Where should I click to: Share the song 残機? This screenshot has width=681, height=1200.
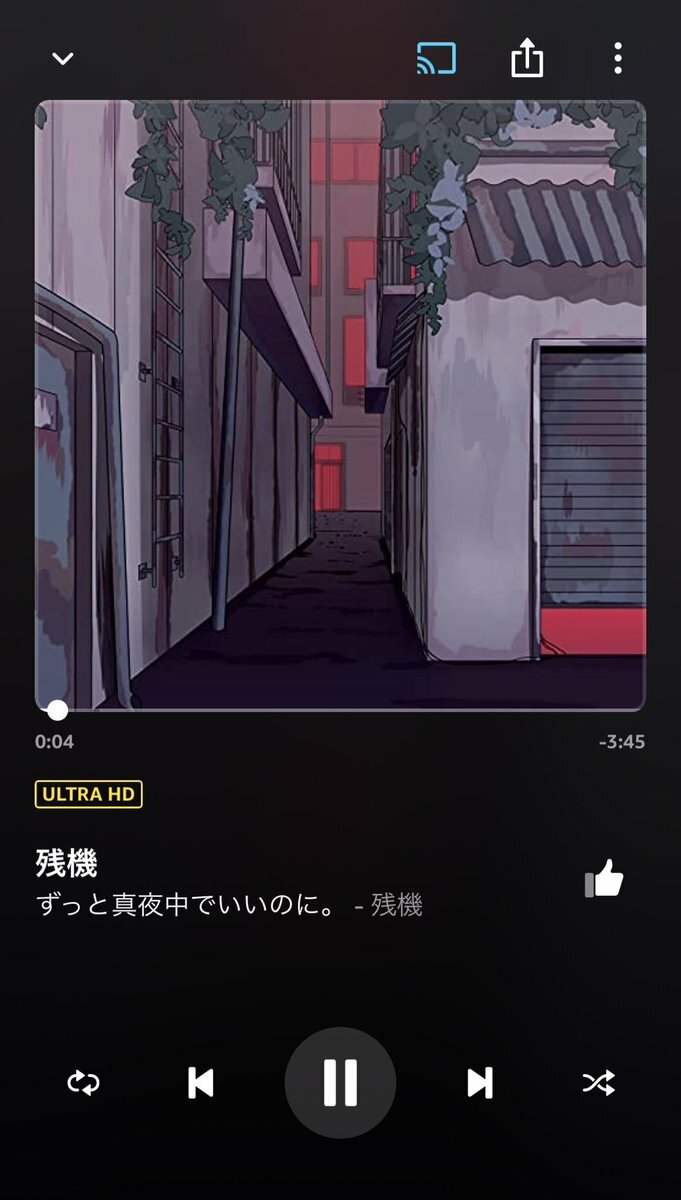point(527,60)
